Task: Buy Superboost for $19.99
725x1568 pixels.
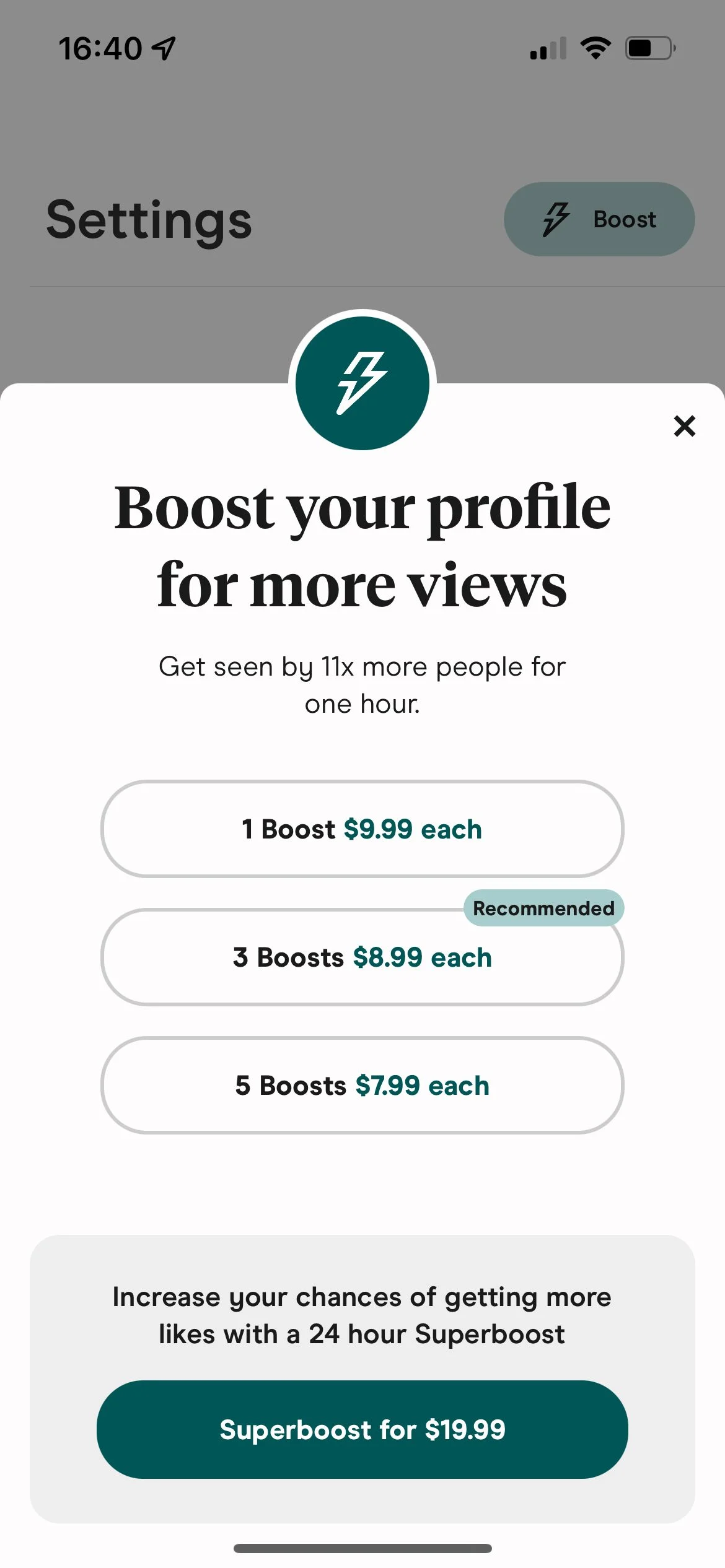Action: pos(362,1429)
